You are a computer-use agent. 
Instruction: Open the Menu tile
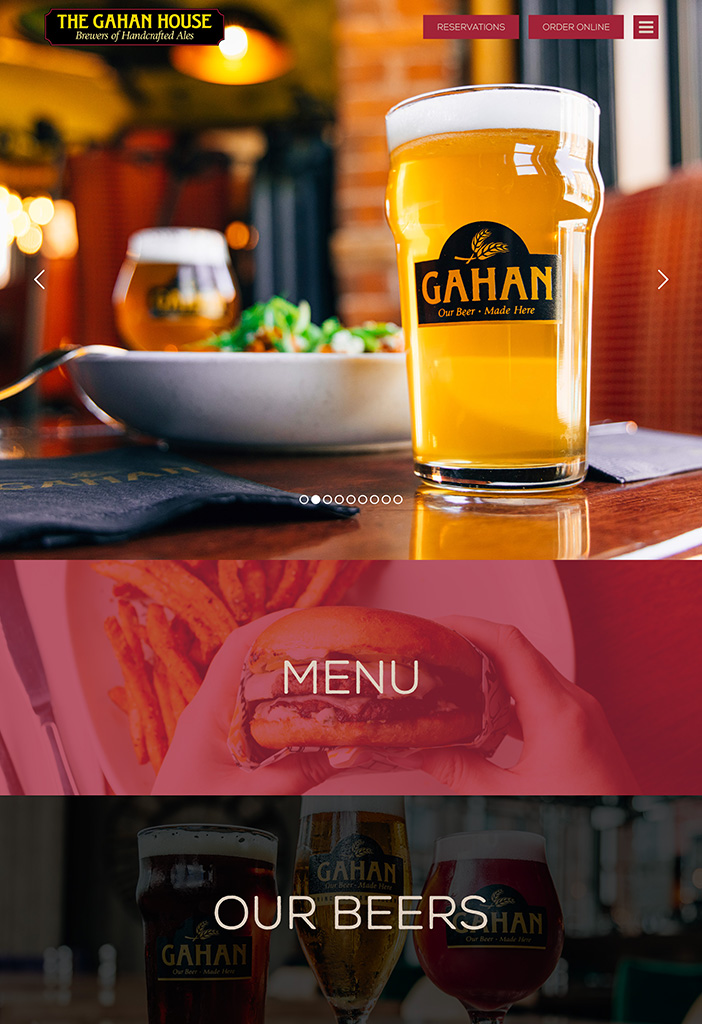(351, 678)
